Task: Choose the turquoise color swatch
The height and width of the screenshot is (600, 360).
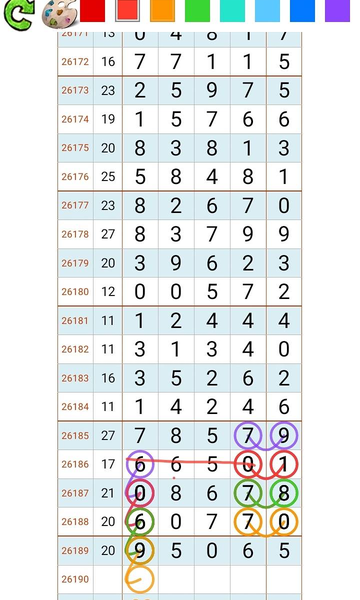Action: point(232,11)
